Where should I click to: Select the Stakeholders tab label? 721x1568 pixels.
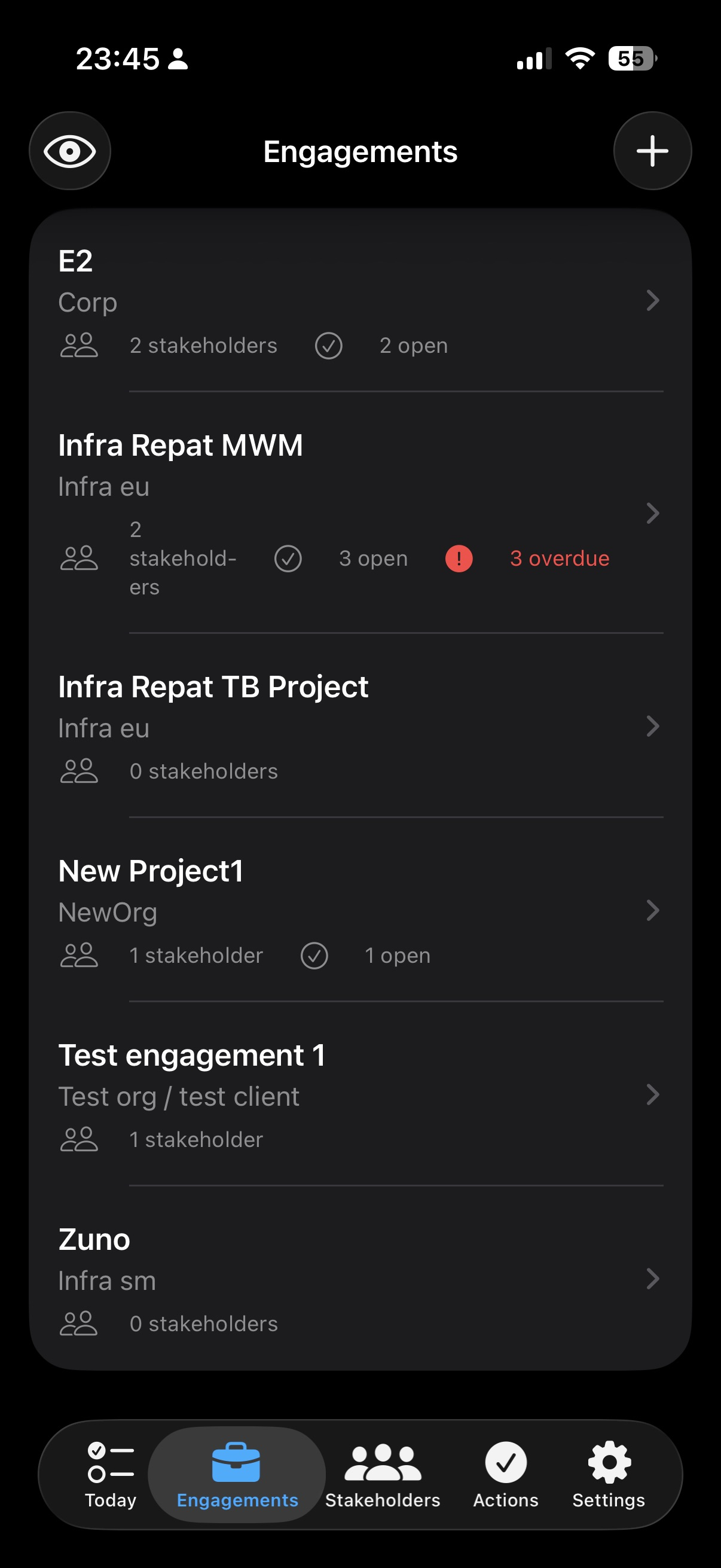pos(383,1500)
